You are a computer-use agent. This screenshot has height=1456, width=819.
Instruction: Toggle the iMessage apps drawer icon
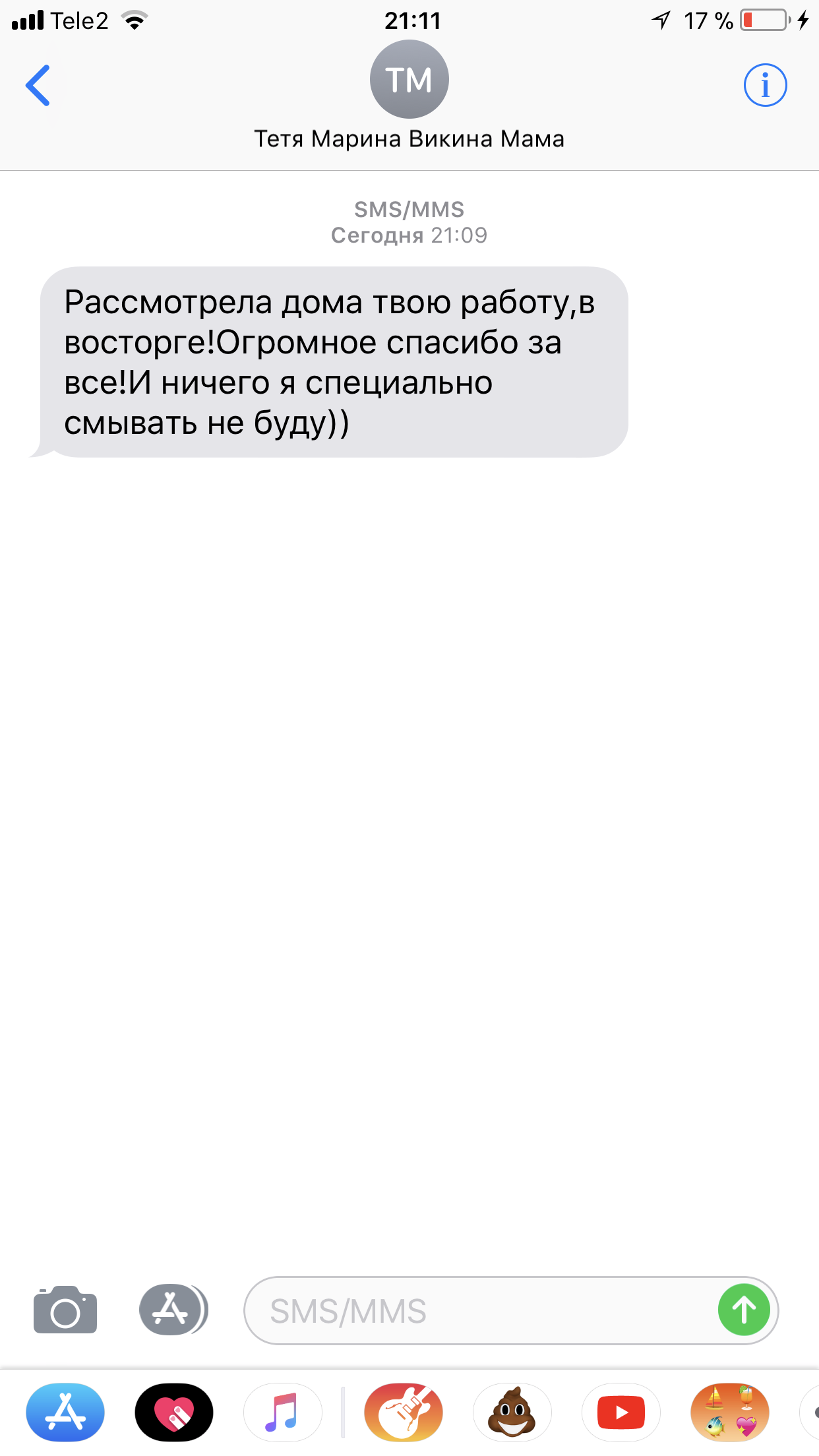173,1310
